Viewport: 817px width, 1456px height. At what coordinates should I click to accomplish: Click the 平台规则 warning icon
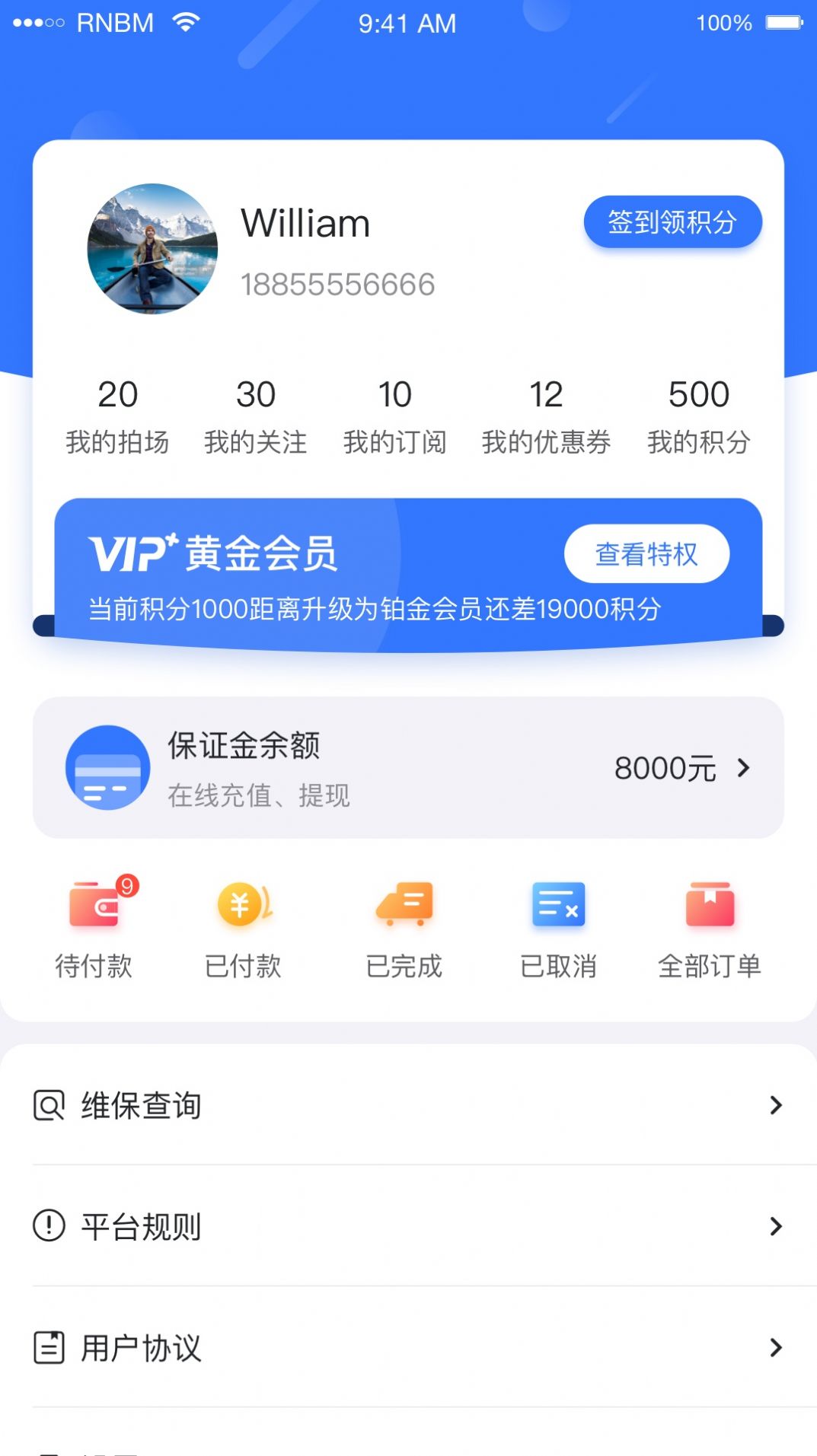click(48, 1226)
